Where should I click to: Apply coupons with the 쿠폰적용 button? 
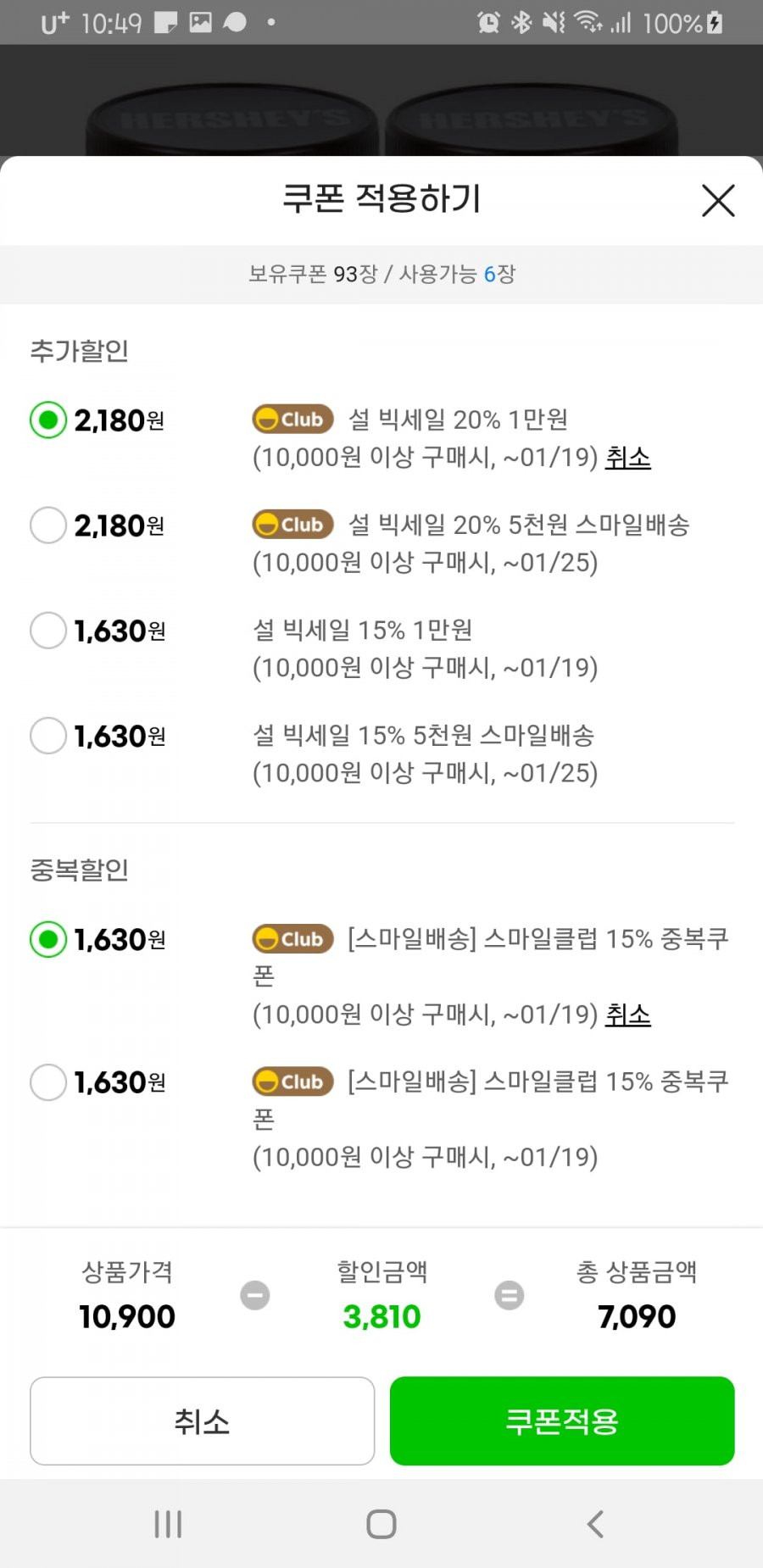click(562, 1421)
